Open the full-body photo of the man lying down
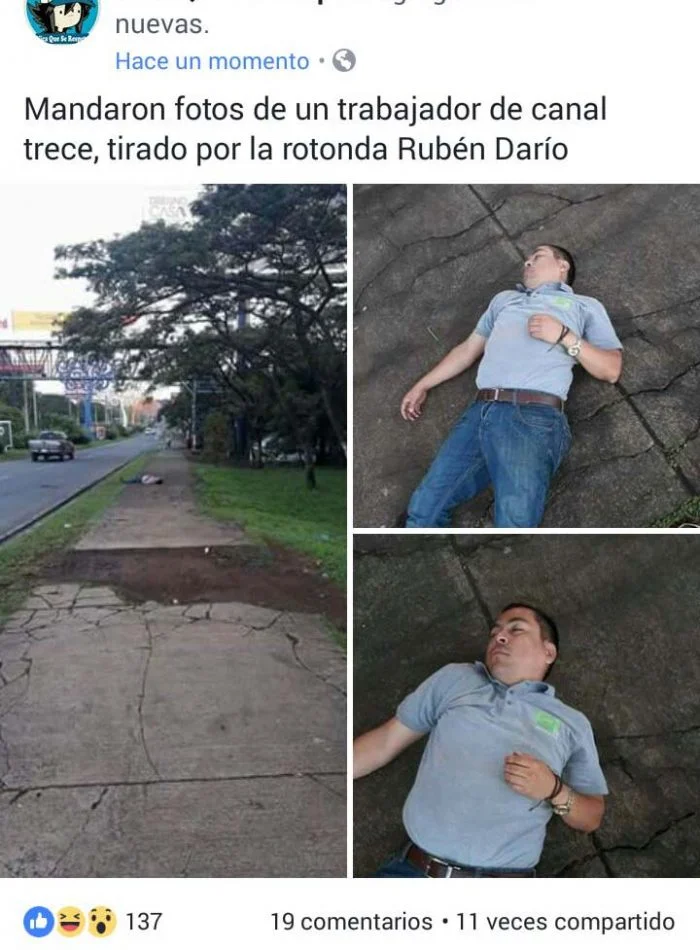 pyautogui.click(x=526, y=355)
